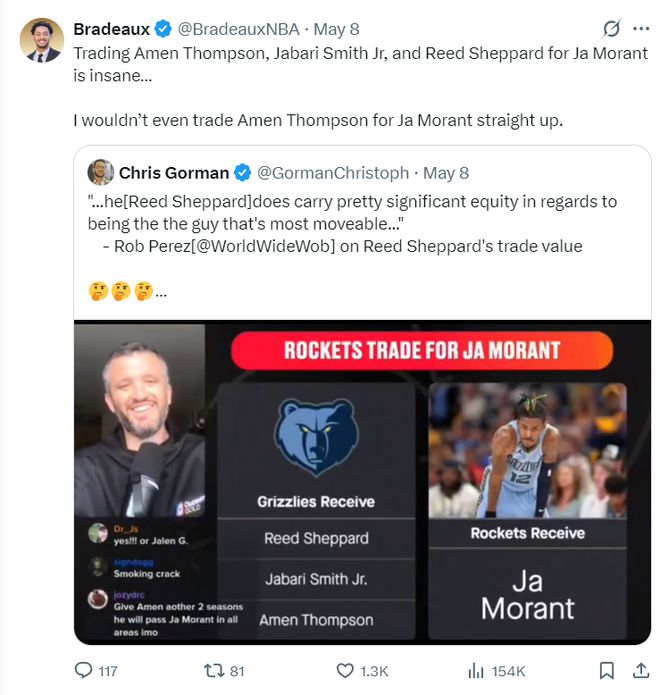This screenshot has height=695, width=660.
Task: Share this post
Action: coord(640,670)
